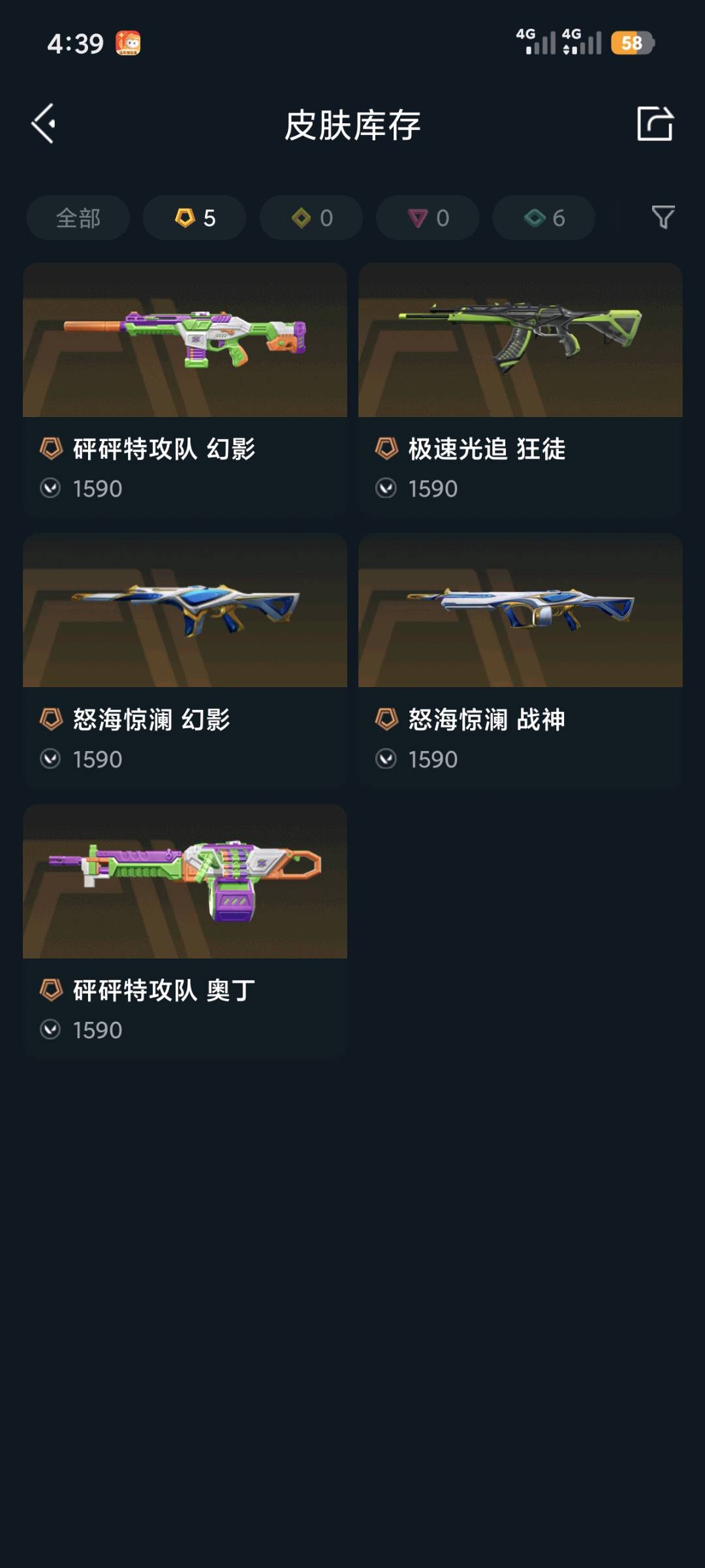Open the 砰砰特攻队 奥丁 skin card
705x1568 pixels.
[x=185, y=930]
